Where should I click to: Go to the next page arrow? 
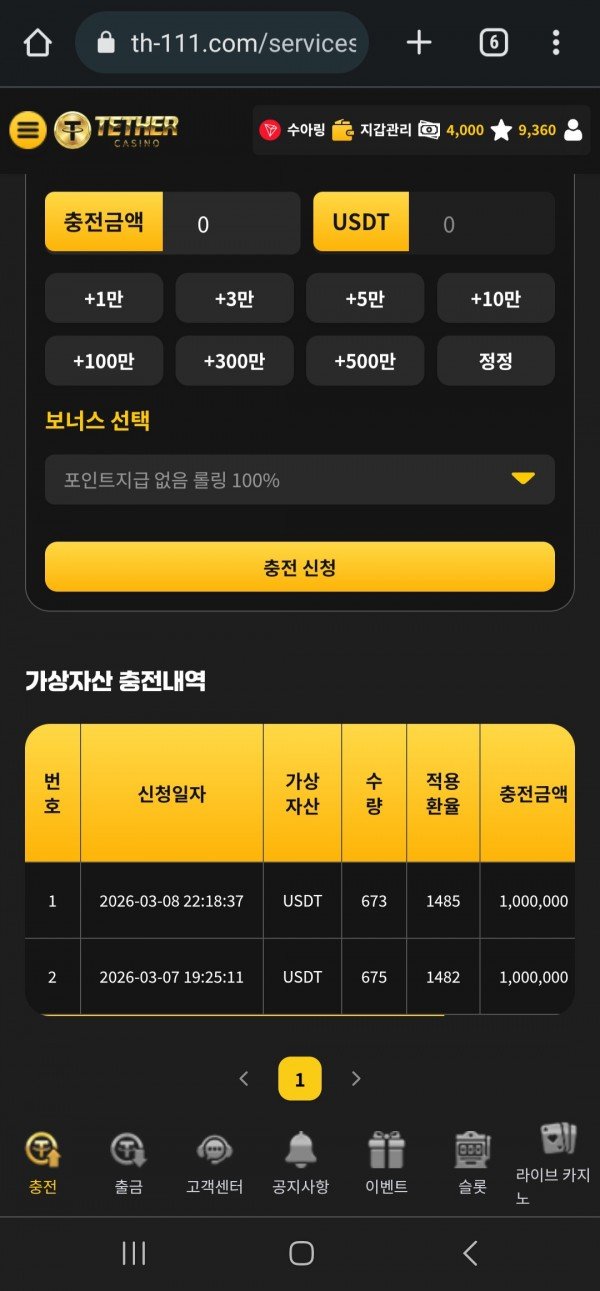point(356,1079)
